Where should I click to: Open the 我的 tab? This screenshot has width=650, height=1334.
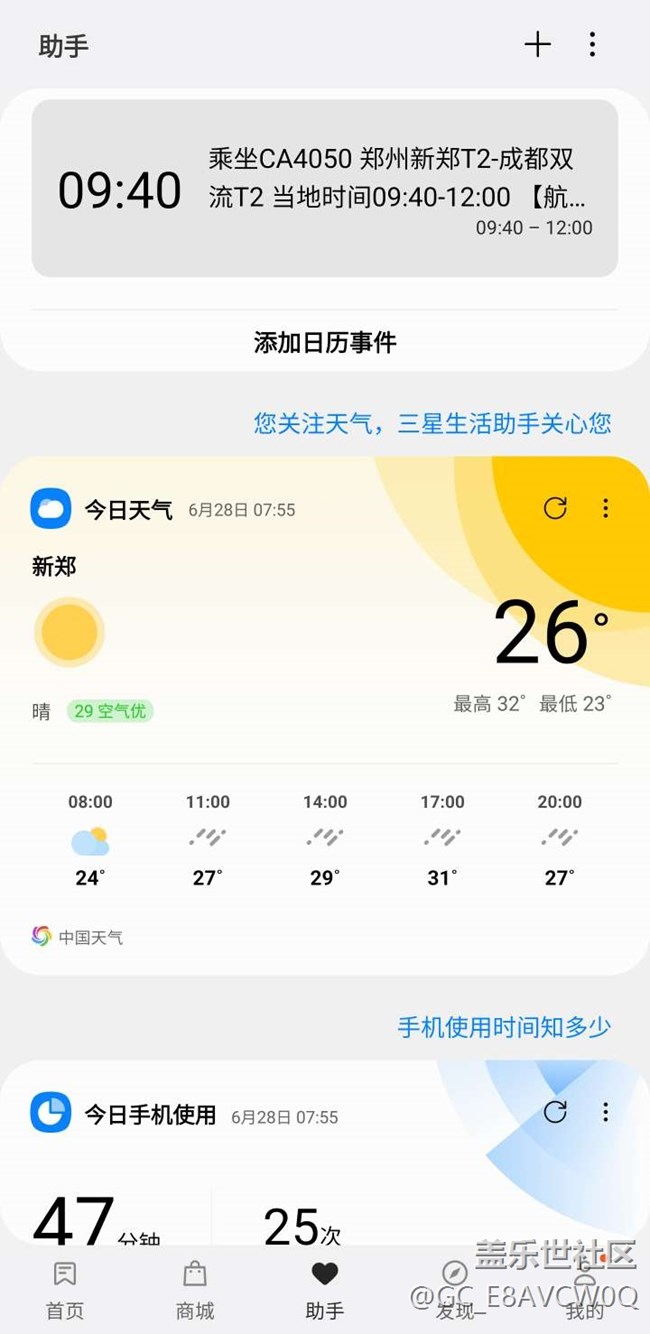[585, 1290]
